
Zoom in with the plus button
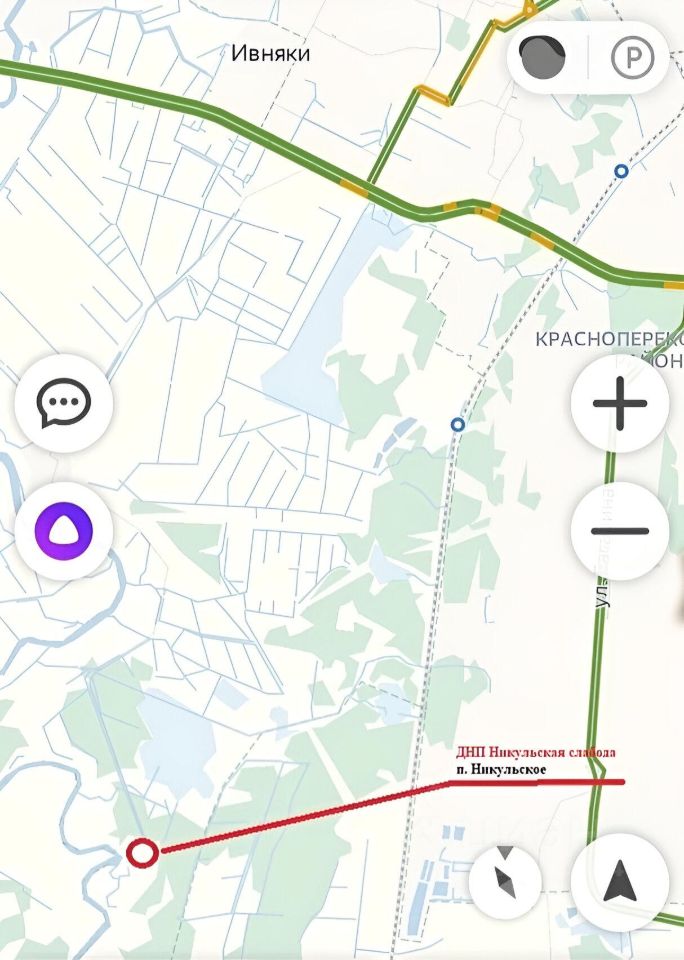click(620, 404)
